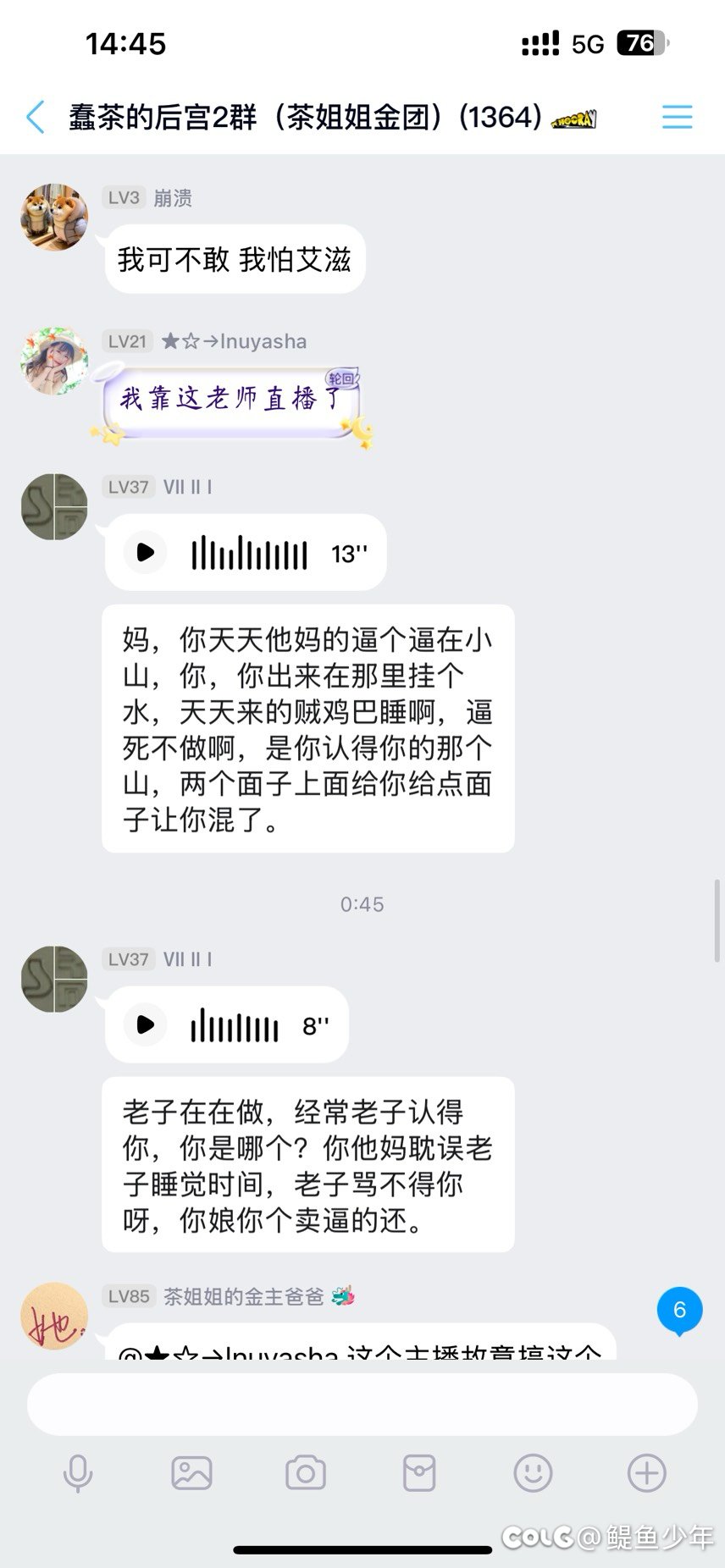Play the 13-second voice message
This screenshot has width=725, height=1568.
[145, 553]
